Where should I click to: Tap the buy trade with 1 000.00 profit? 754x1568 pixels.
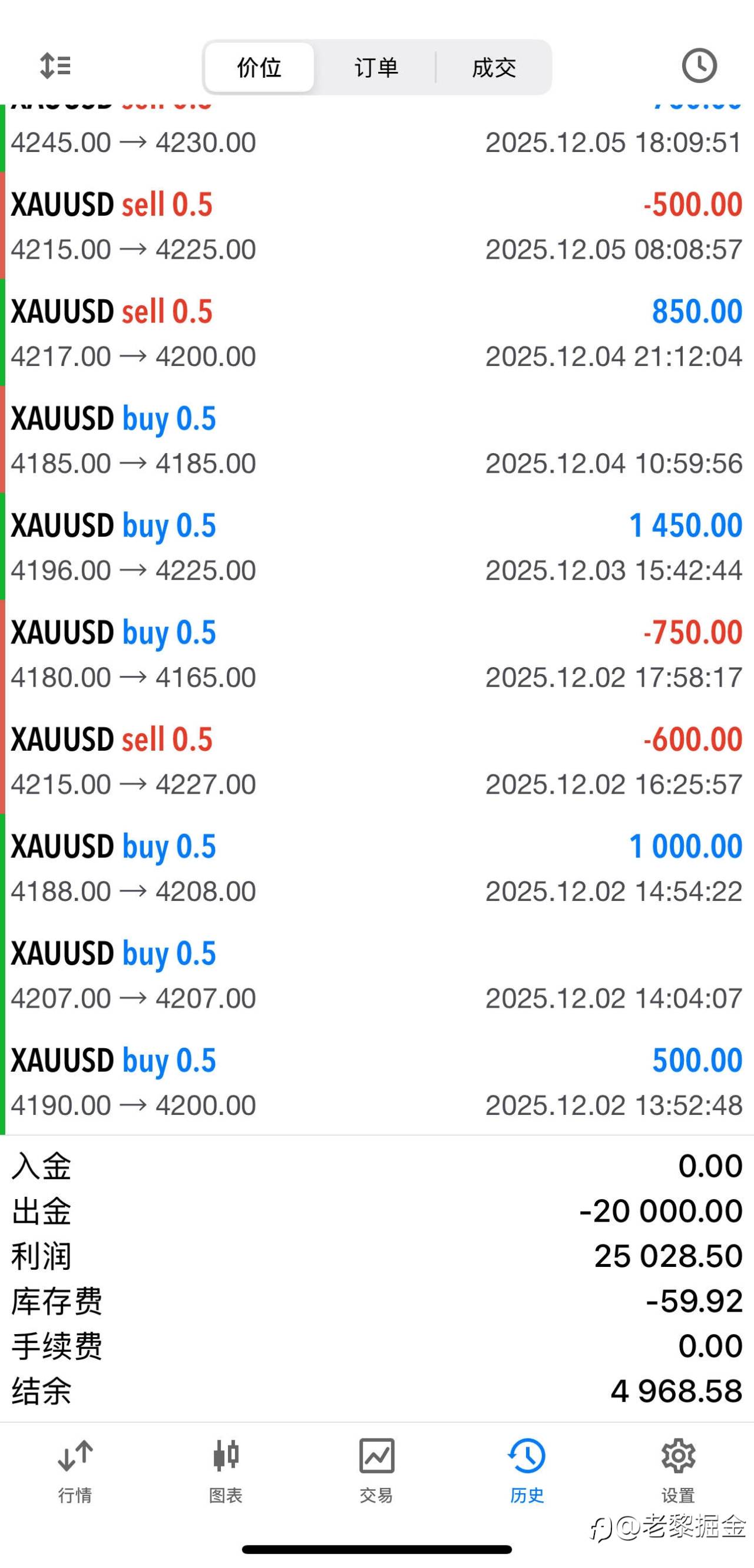click(376, 868)
